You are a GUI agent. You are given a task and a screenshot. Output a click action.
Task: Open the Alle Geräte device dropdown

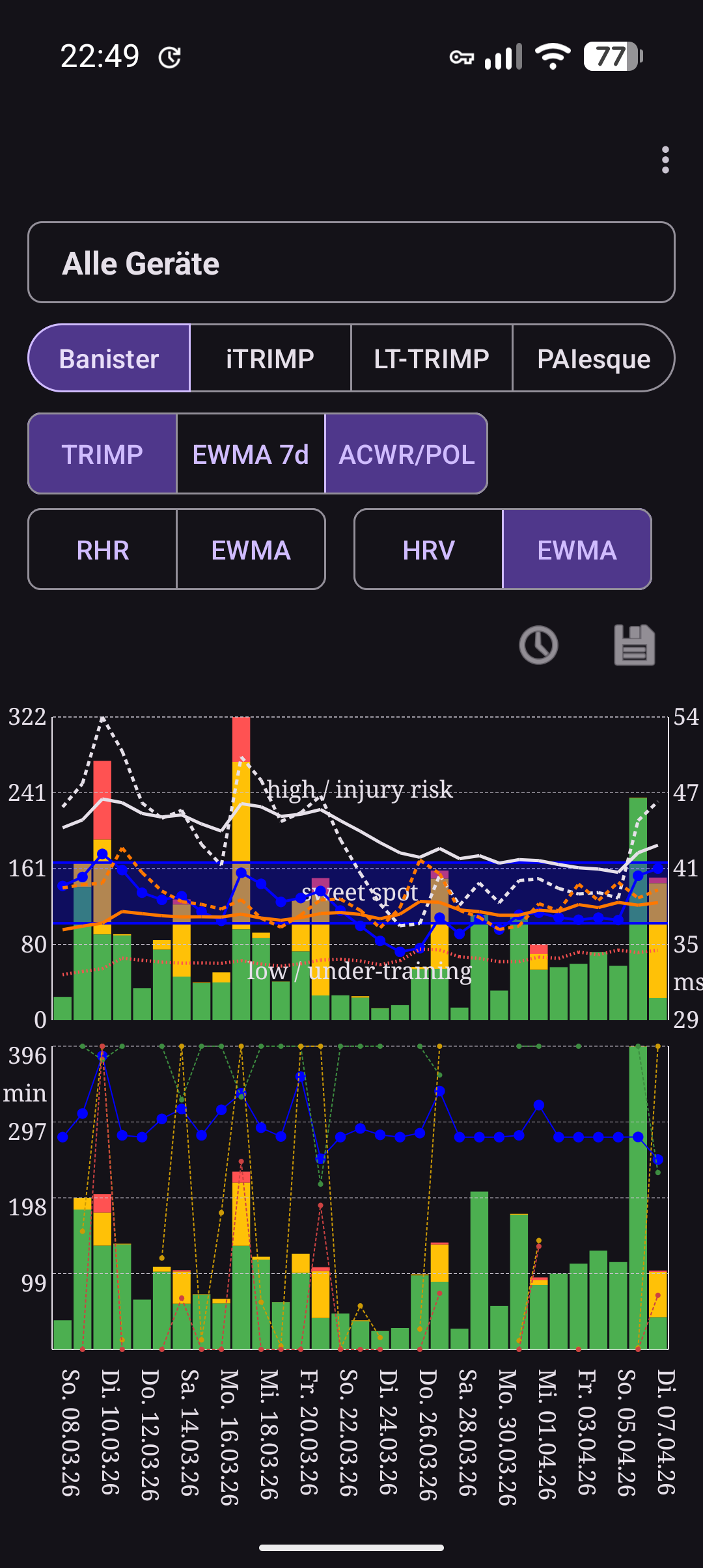(x=351, y=263)
